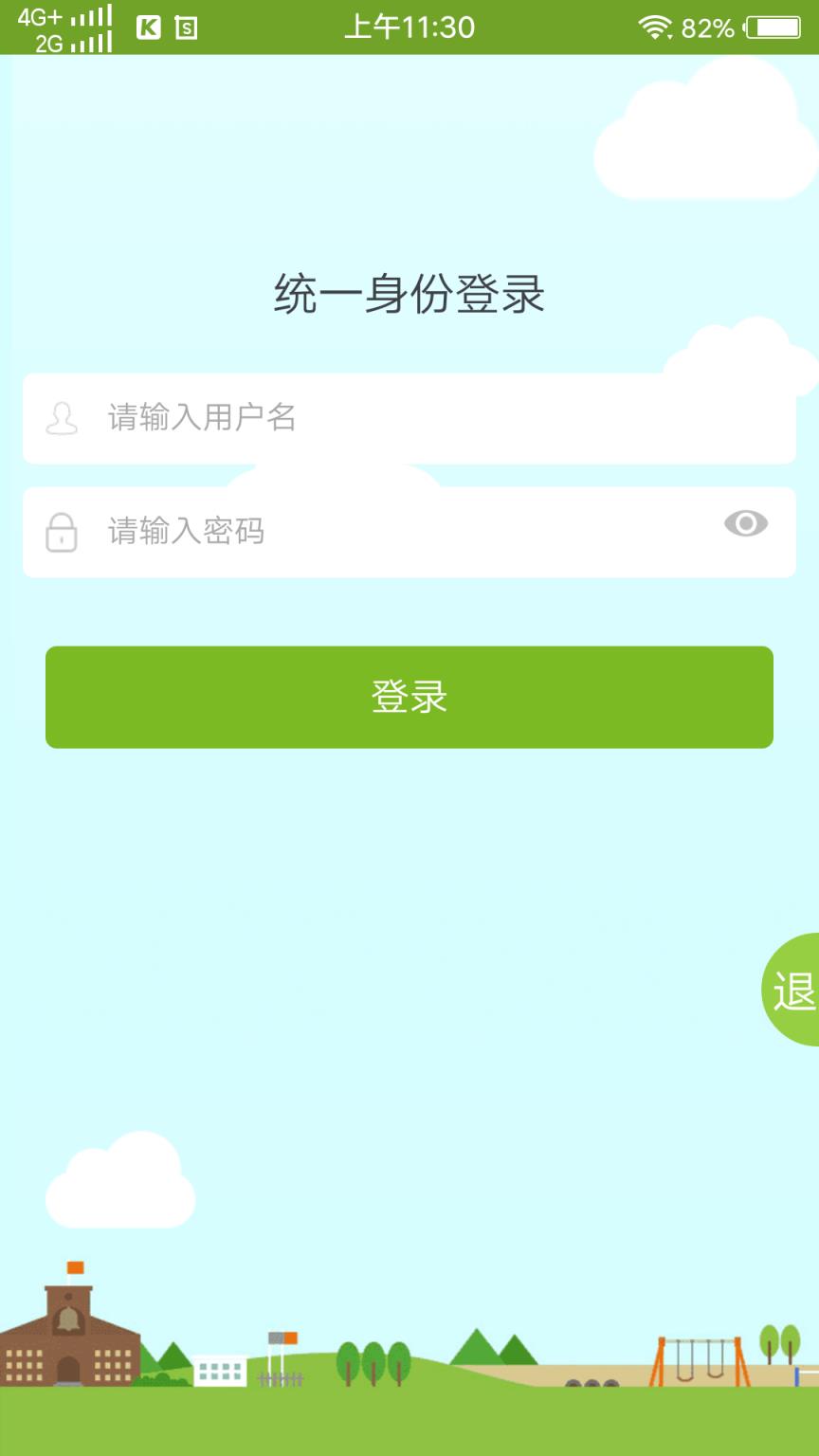Click the user silhouette icon beside username field
The image size is (819, 1456).
(x=63, y=418)
